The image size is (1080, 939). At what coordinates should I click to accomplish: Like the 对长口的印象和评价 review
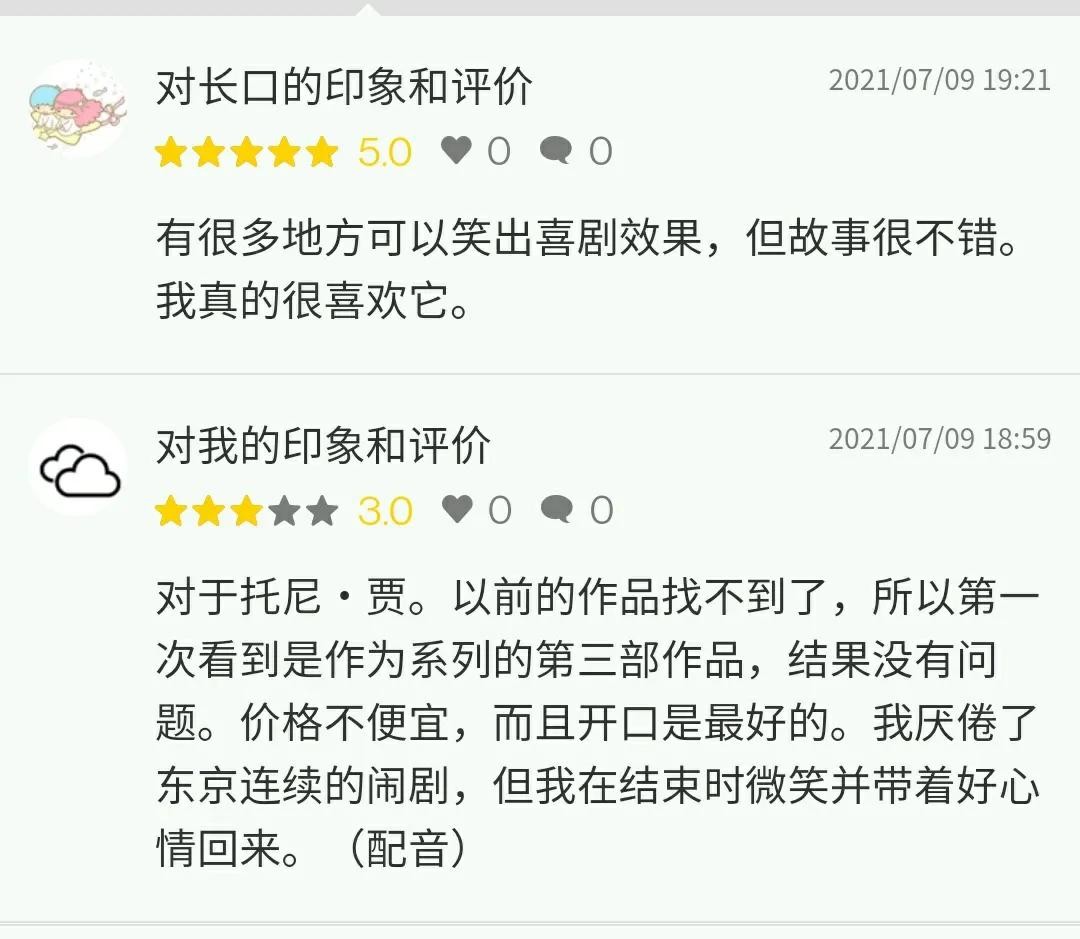457,151
